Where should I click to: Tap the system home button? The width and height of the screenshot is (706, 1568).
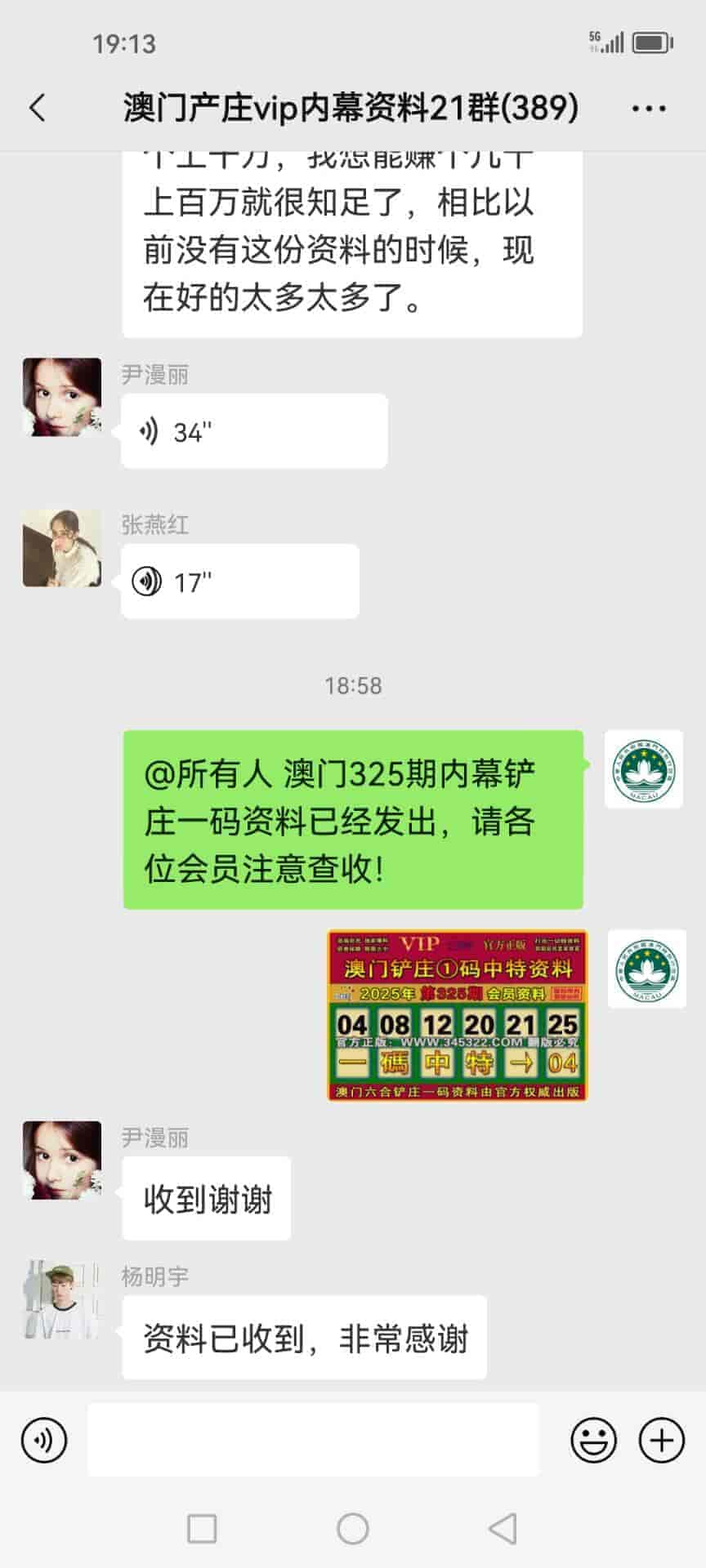[353, 1528]
